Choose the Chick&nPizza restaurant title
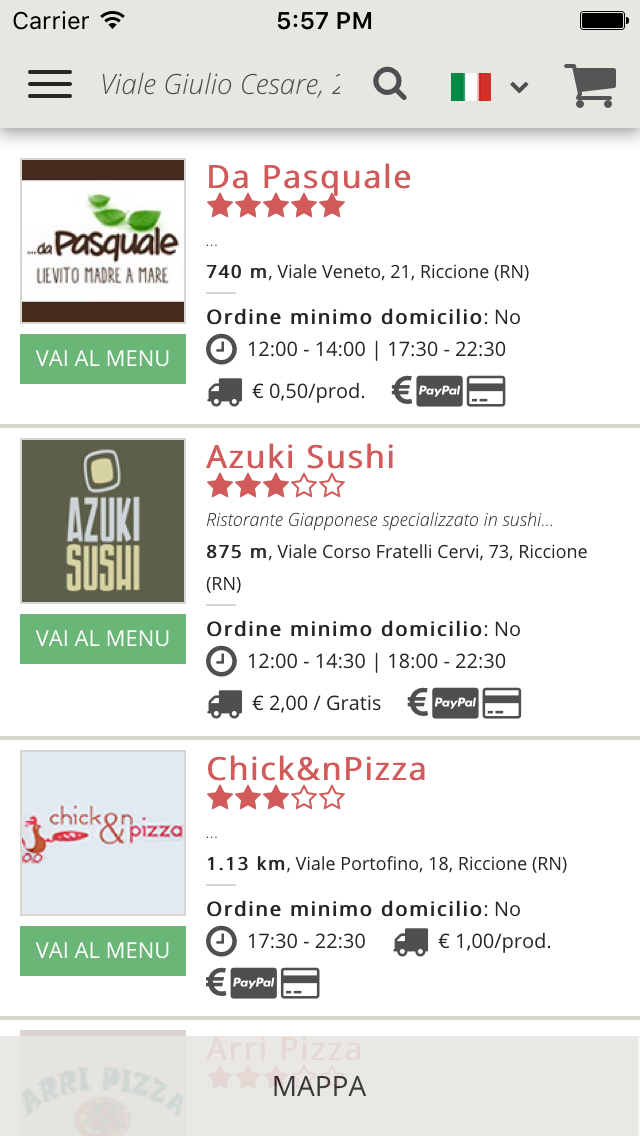This screenshot has height=1136, width=640. 316,769
